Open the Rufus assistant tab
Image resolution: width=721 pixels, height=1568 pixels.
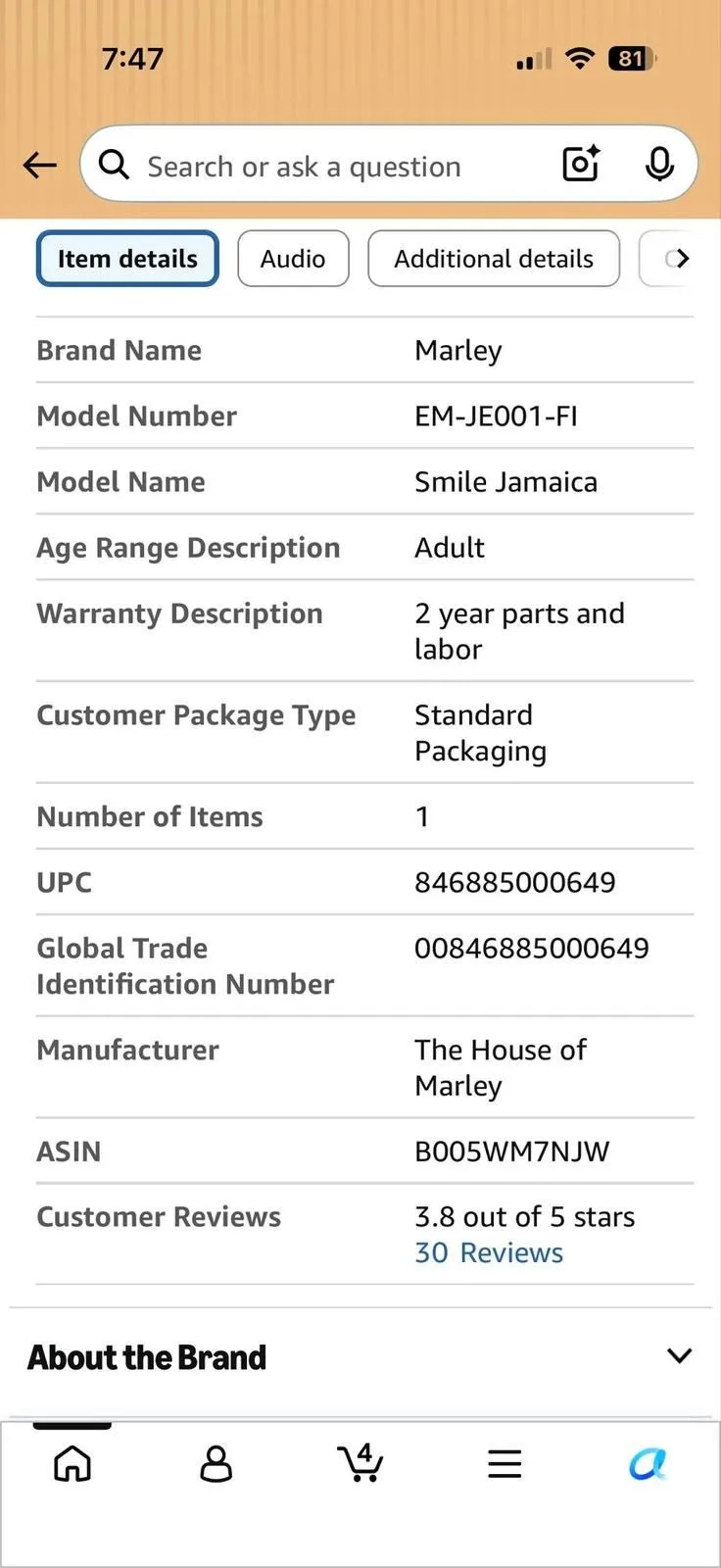pyautogui.click(x=648, y=1464)
